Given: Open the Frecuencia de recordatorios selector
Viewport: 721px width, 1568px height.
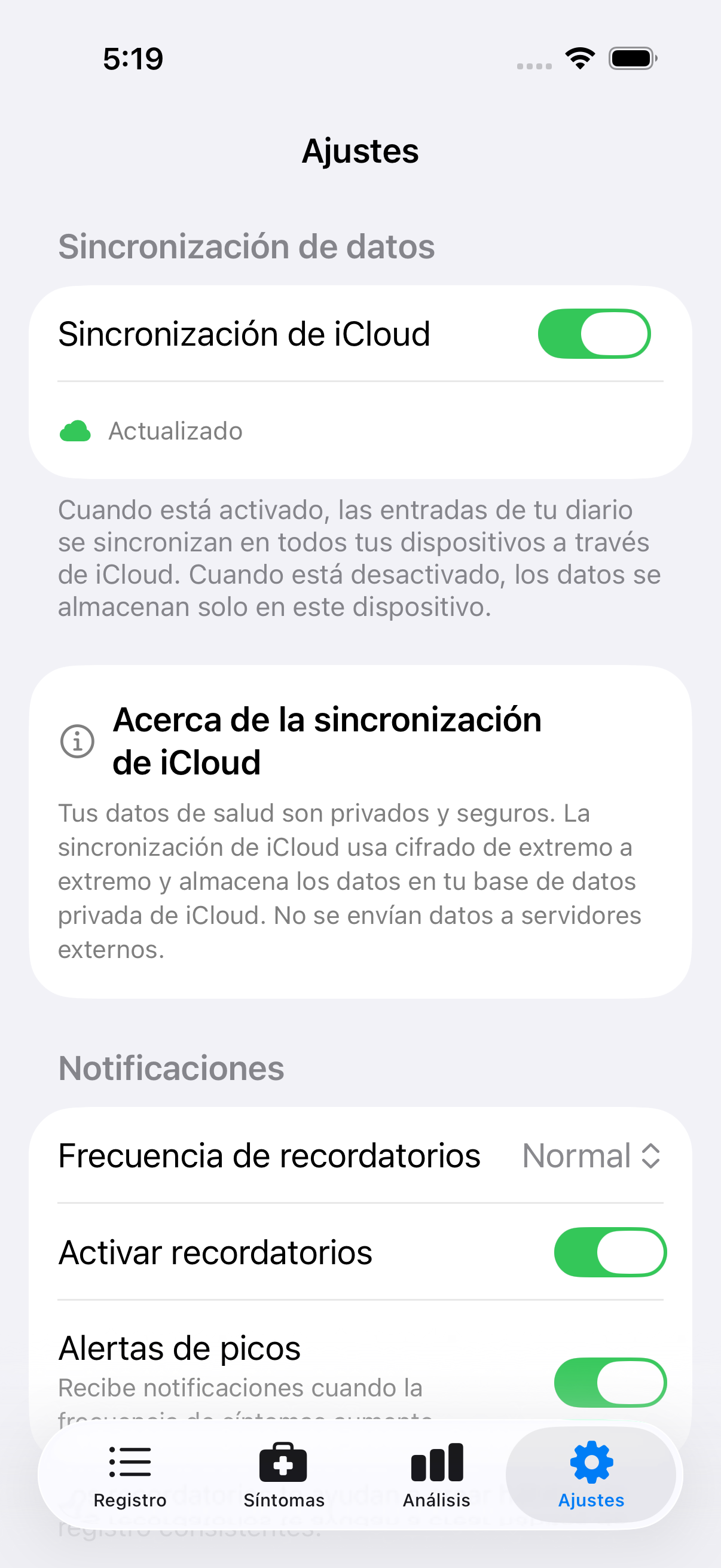Looking at the screenshot, I should (x=593, y=1155).
